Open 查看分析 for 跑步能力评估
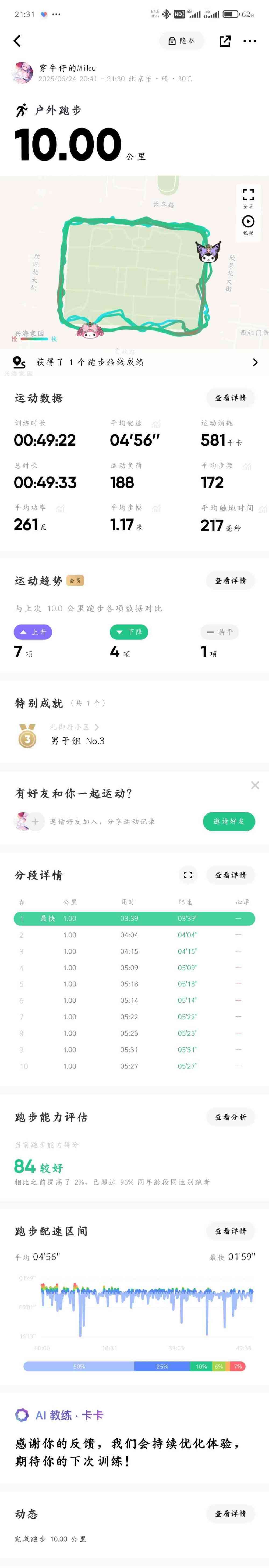269x1568 pixels. [x=230, y=1117]
